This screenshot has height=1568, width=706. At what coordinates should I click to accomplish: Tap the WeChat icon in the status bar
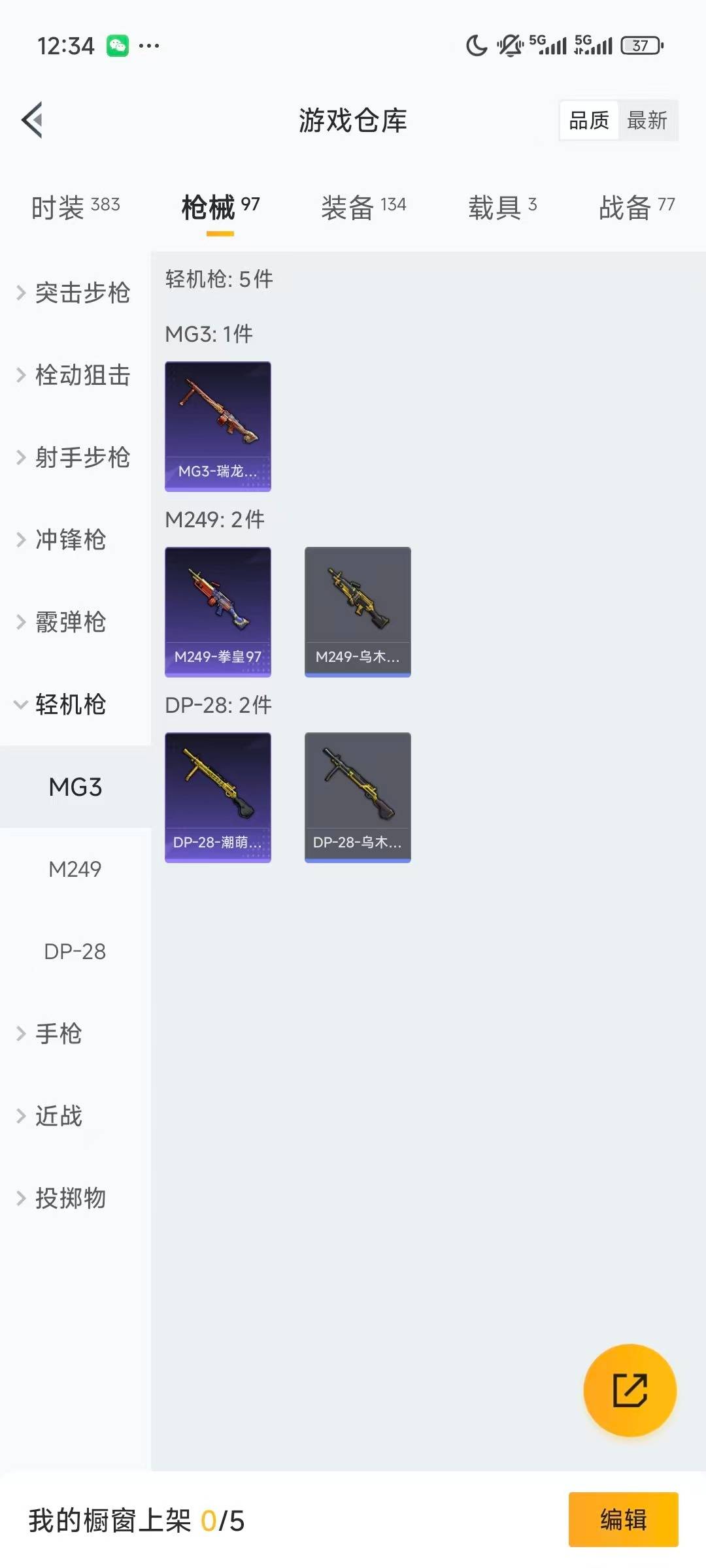[x=116, y=44]
